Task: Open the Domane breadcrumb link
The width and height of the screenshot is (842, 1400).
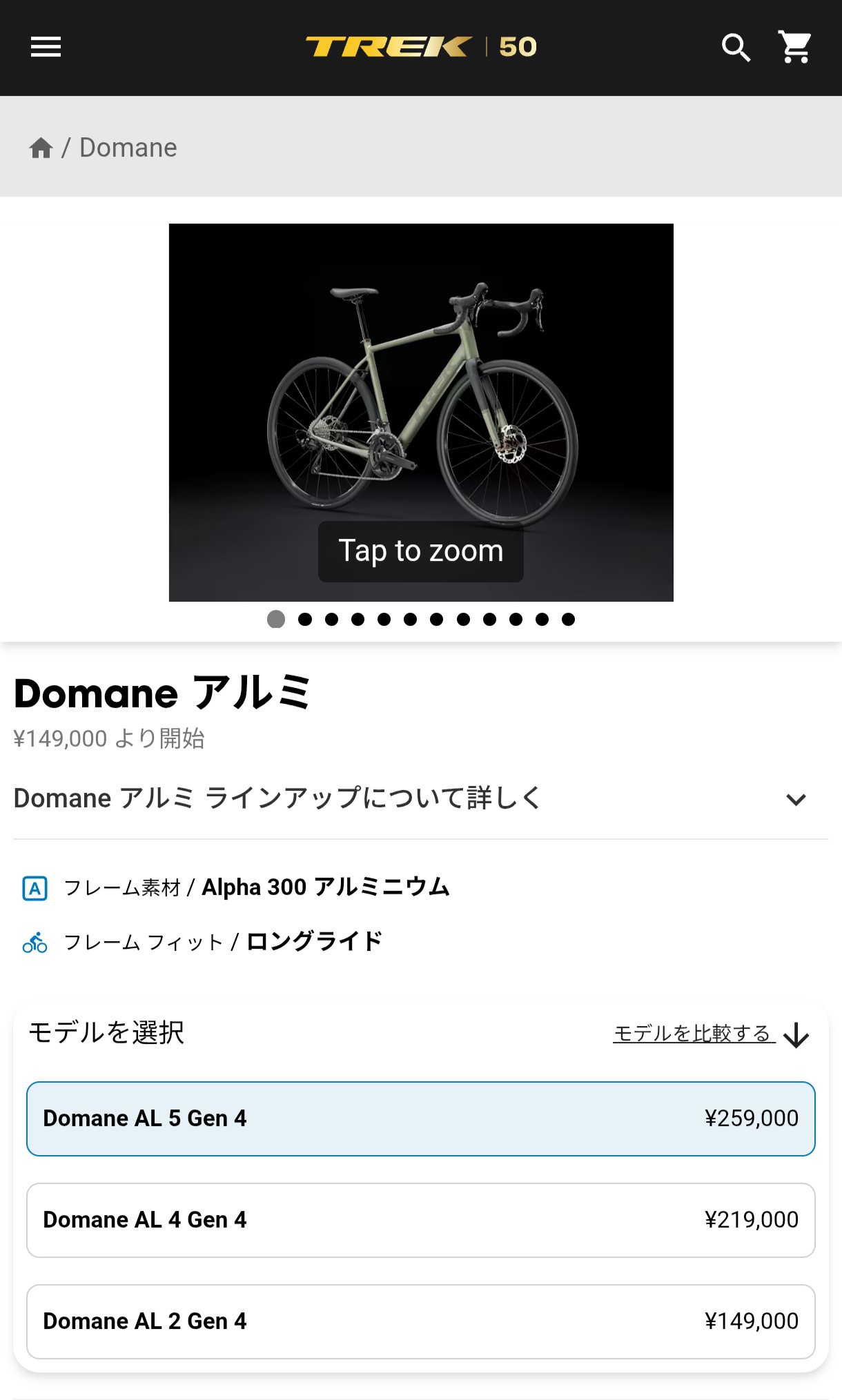Action: point(128,148)
